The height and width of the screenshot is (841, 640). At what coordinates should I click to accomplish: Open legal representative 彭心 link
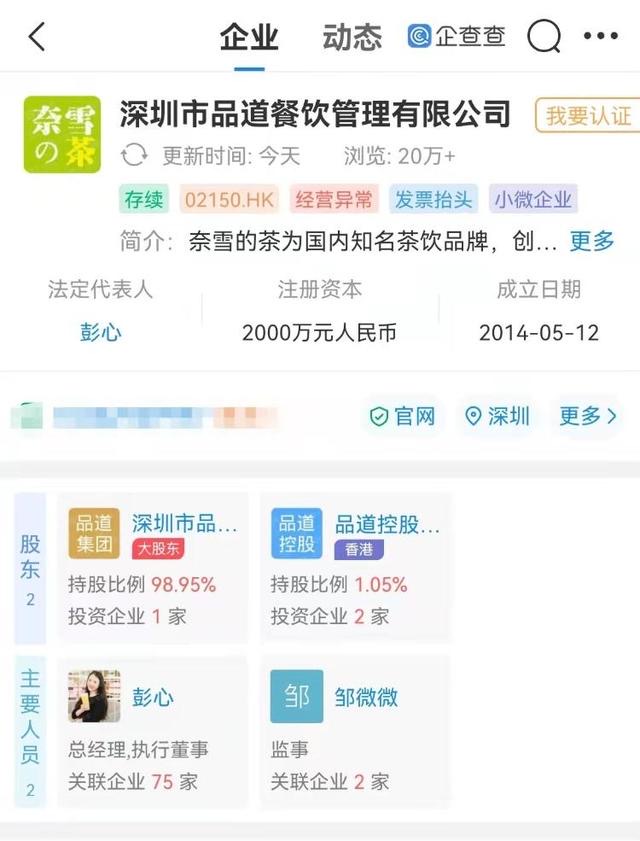coord(100,332)
